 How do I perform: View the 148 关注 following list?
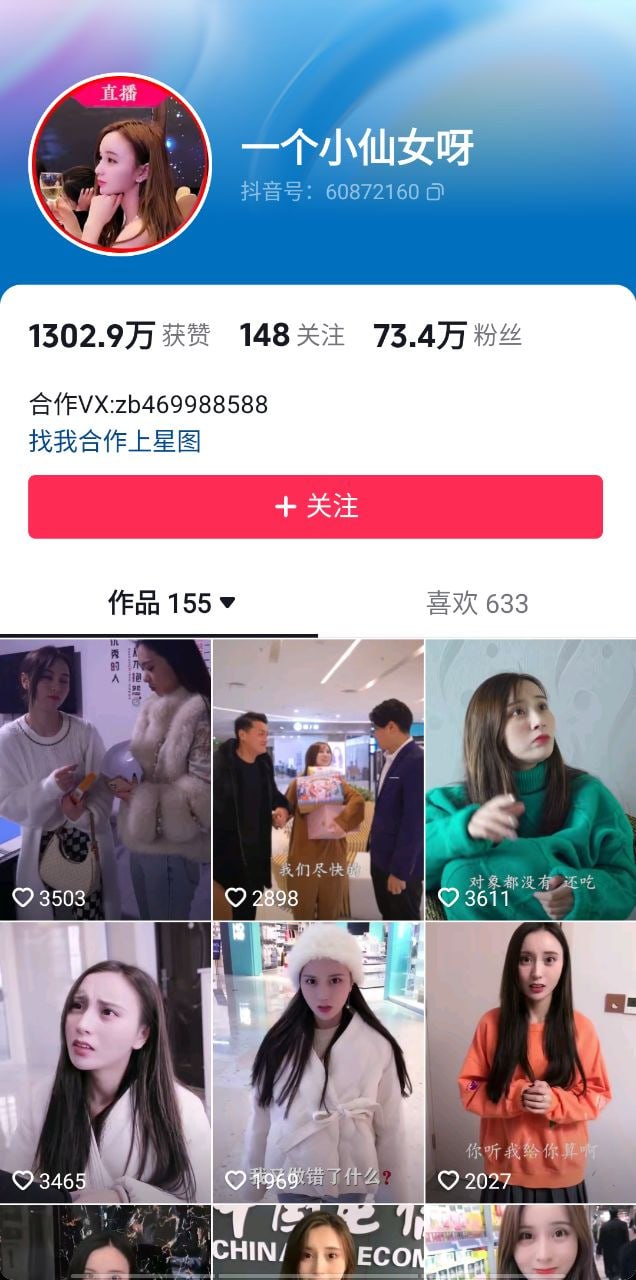pos(292,335)
